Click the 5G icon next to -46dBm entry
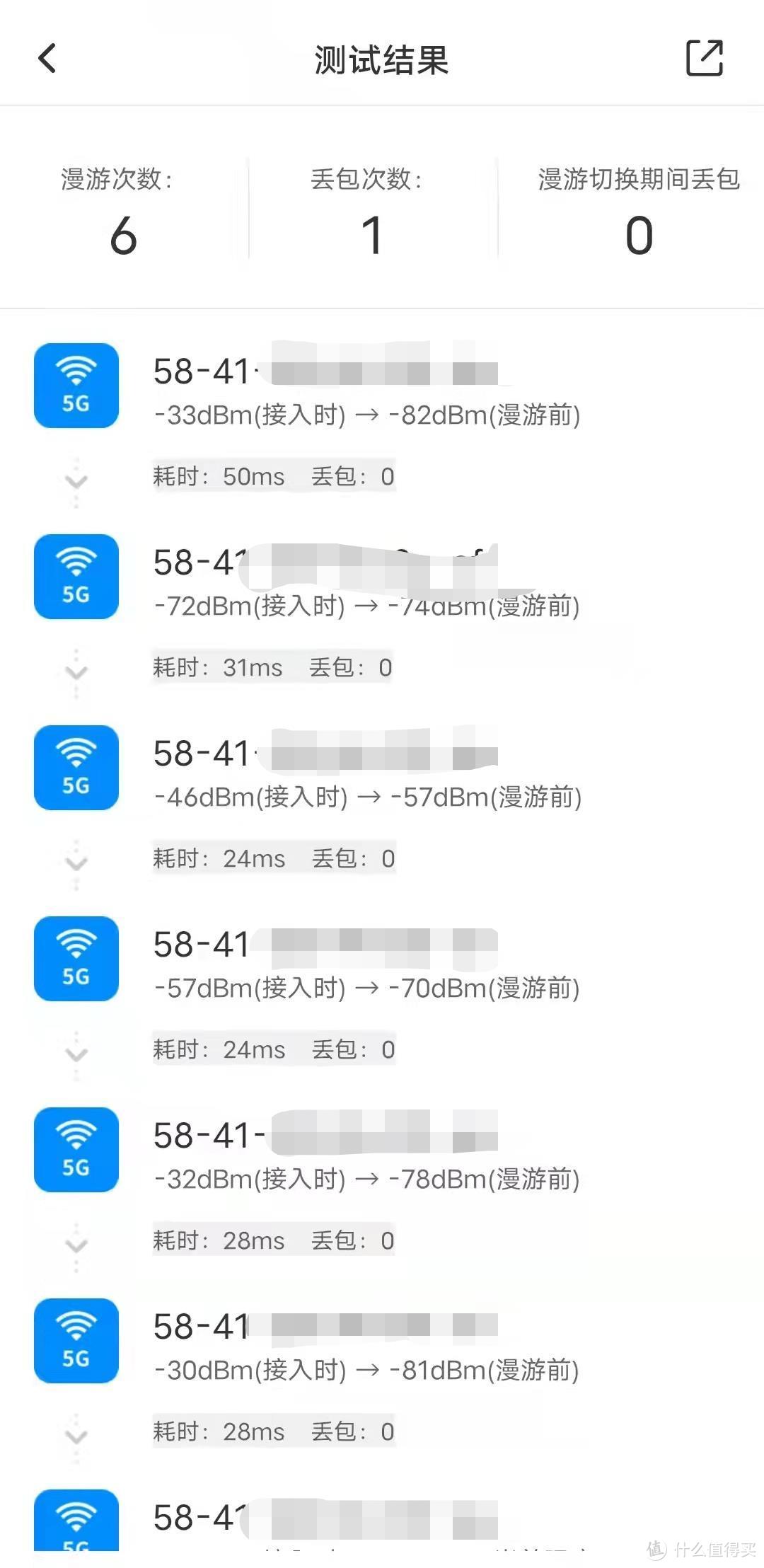764x1568 pixels. [75, 768]
